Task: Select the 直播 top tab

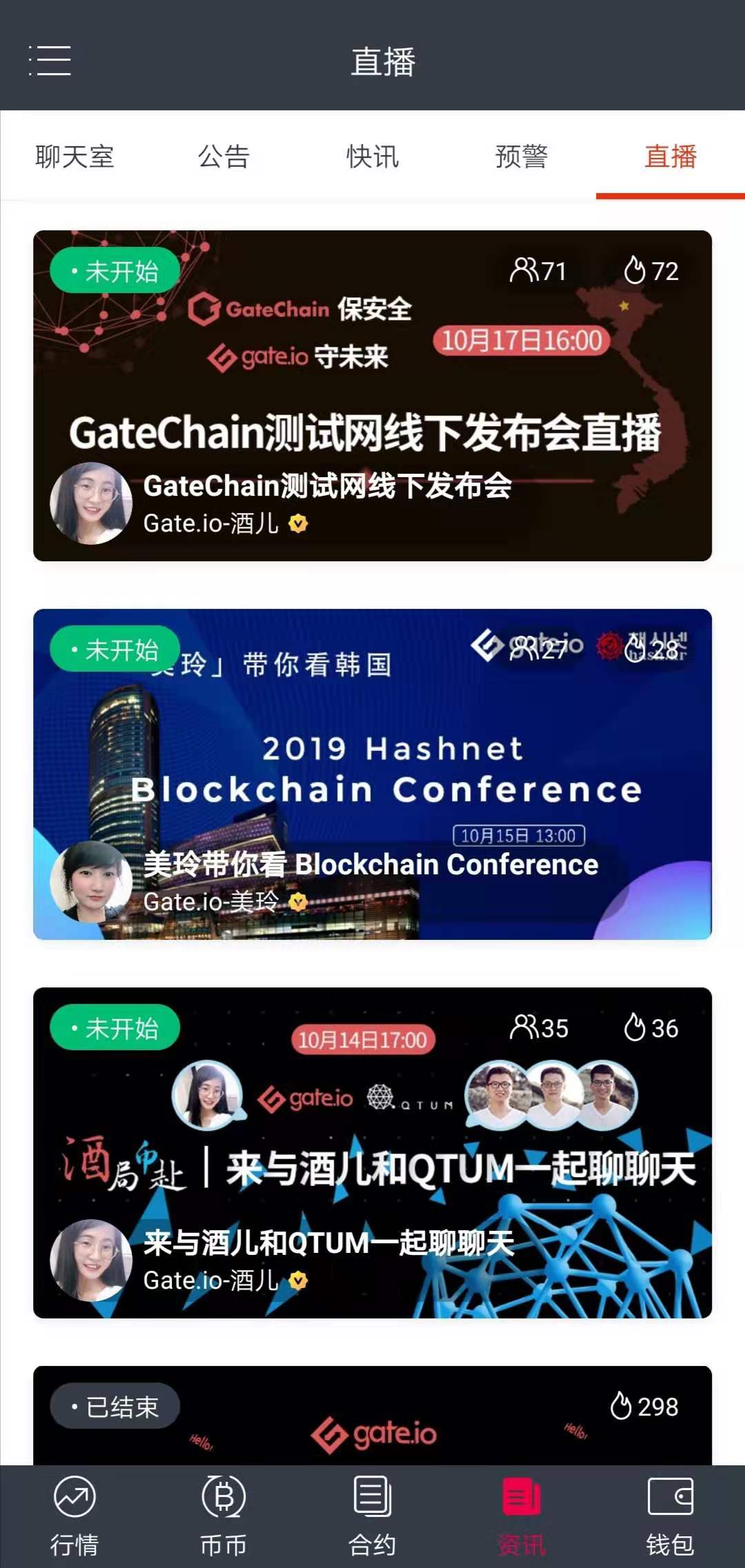Action: pos(670,157)
